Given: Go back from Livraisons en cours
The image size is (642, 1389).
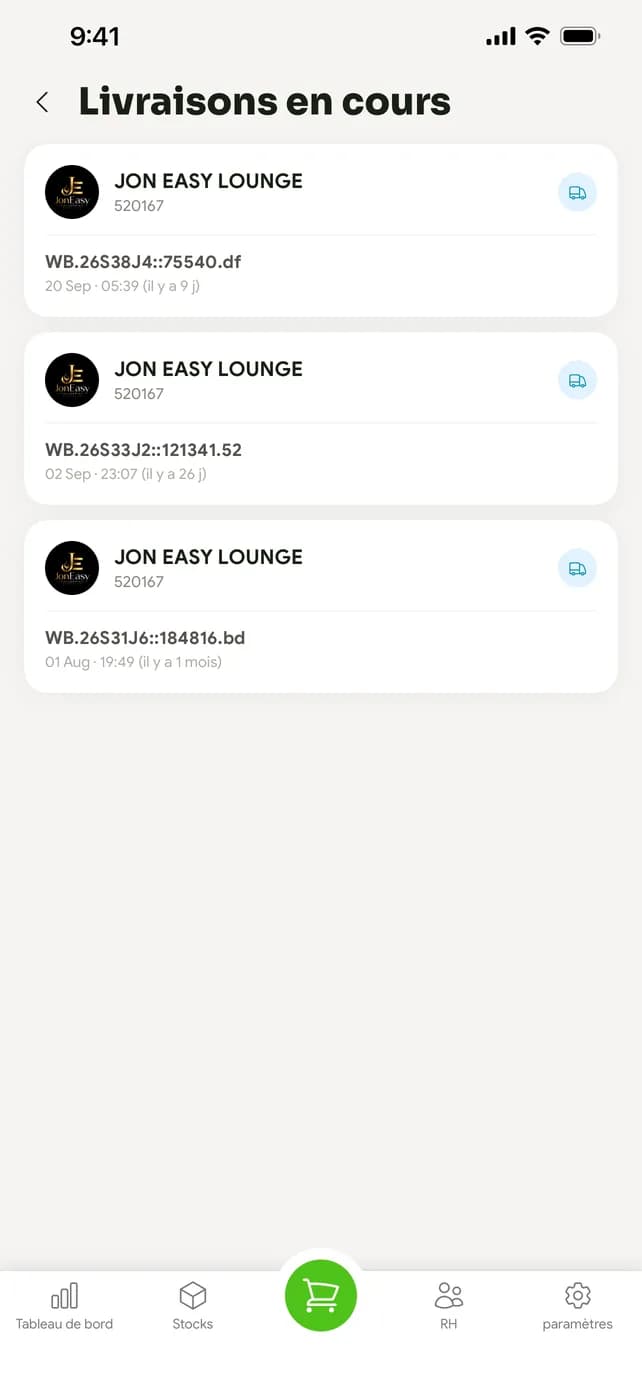Looking at the screenshot, I should 42,102.
